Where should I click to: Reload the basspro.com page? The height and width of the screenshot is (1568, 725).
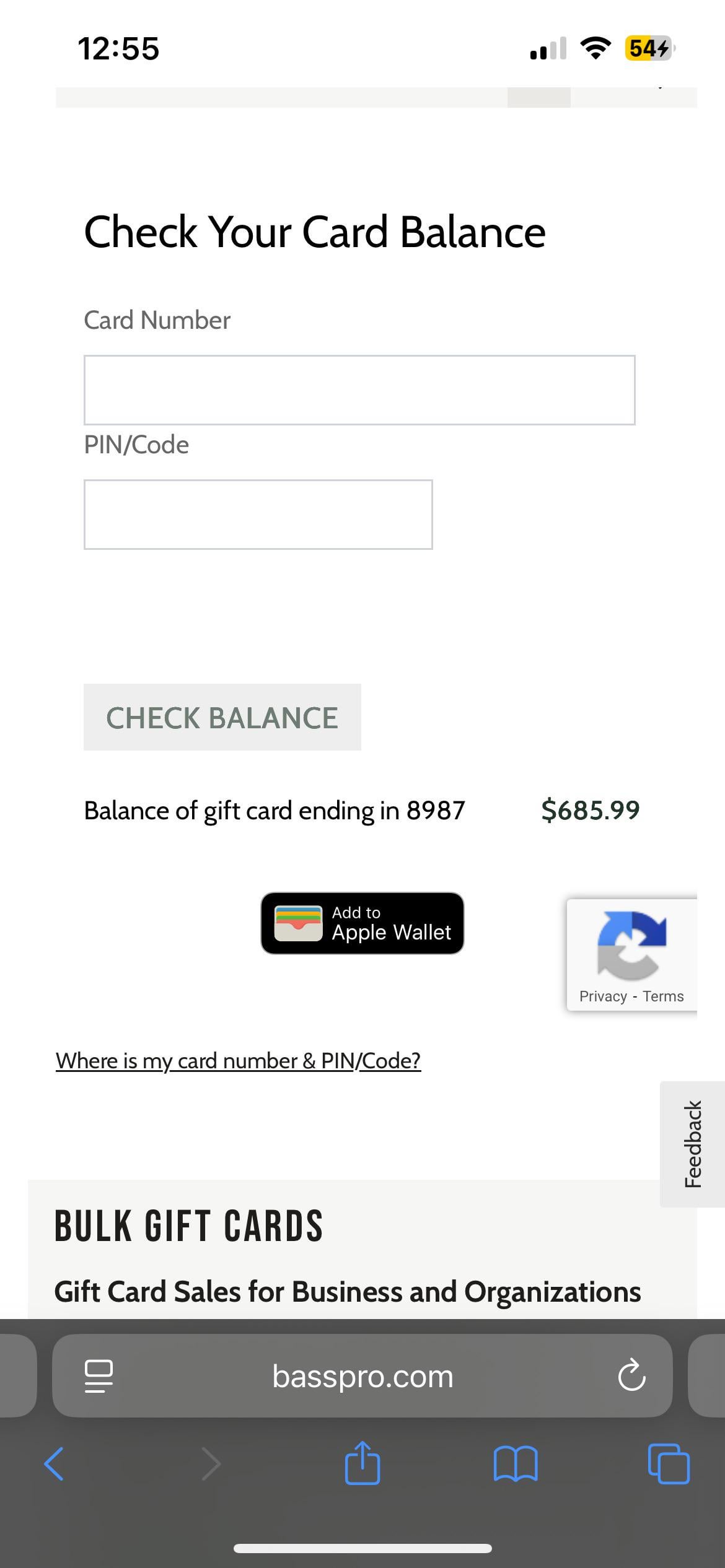[631, 1375]
